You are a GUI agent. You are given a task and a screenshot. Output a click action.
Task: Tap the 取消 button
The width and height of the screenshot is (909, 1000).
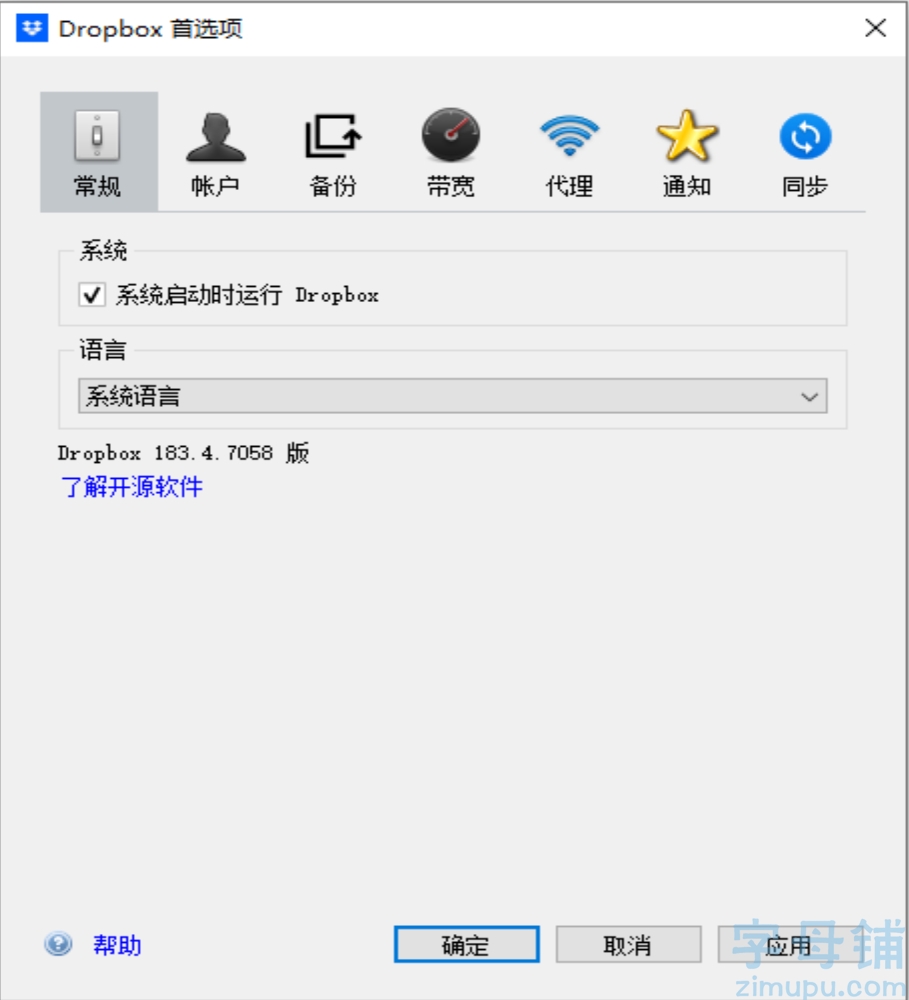pyautogui.click(x=628, y=945)
